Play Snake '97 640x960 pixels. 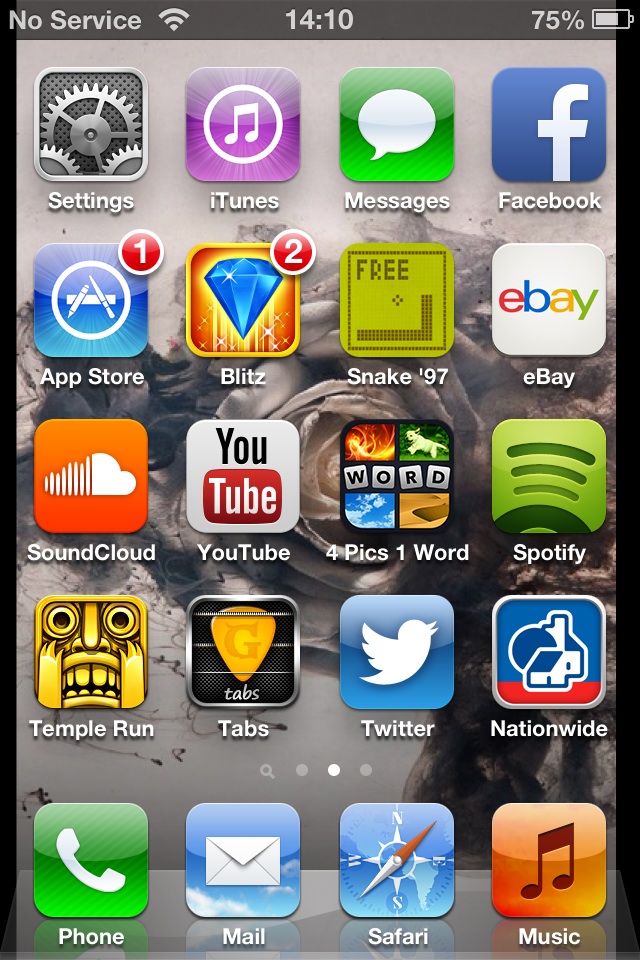[396, 300]
